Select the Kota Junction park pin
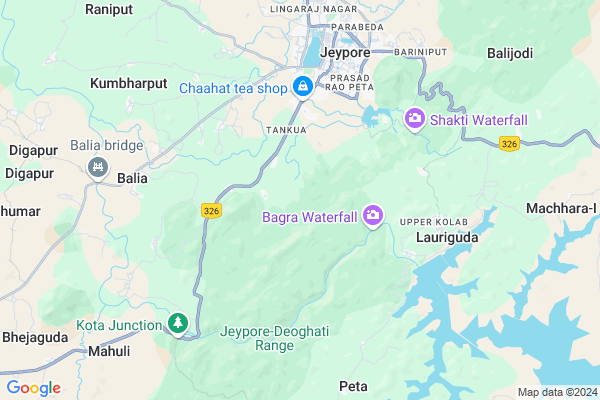 click(x=178, y=324)
